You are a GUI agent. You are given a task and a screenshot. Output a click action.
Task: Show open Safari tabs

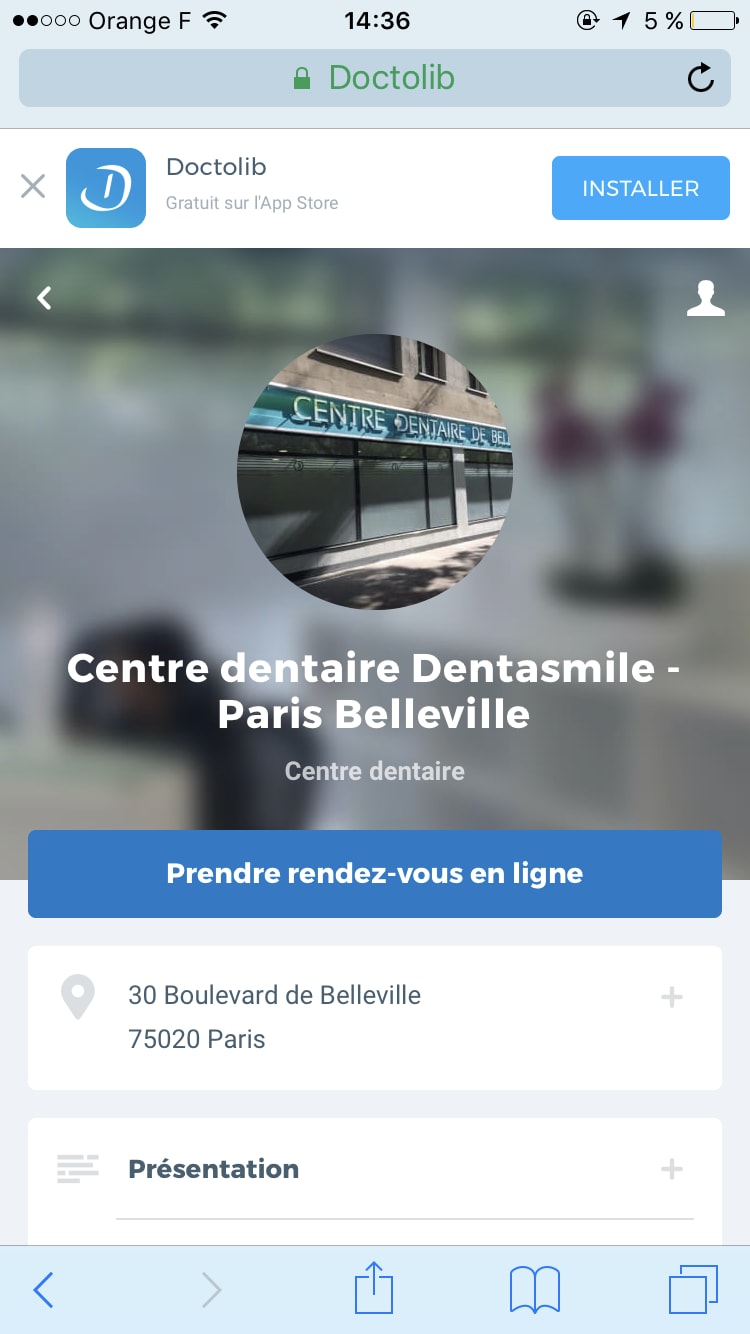pos(693,1288)
